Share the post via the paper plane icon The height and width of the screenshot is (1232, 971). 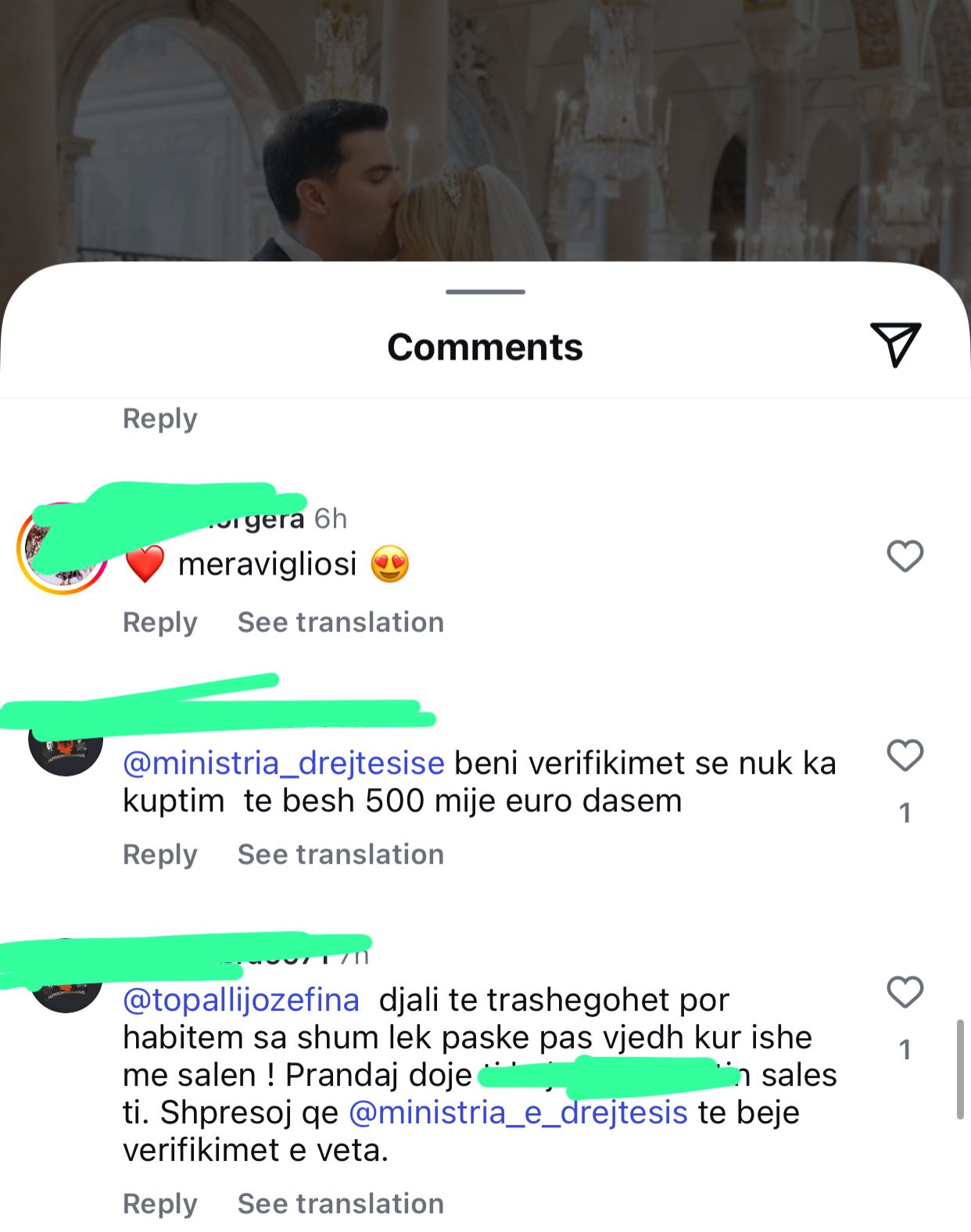[x=895, y=344]
